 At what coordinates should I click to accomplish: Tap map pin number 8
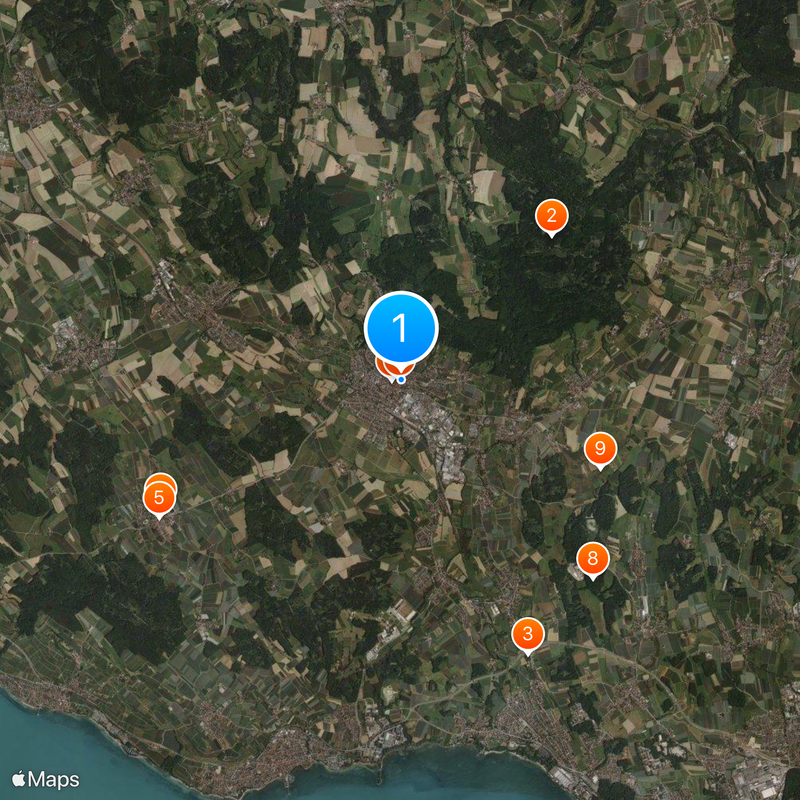pos(592,558)
